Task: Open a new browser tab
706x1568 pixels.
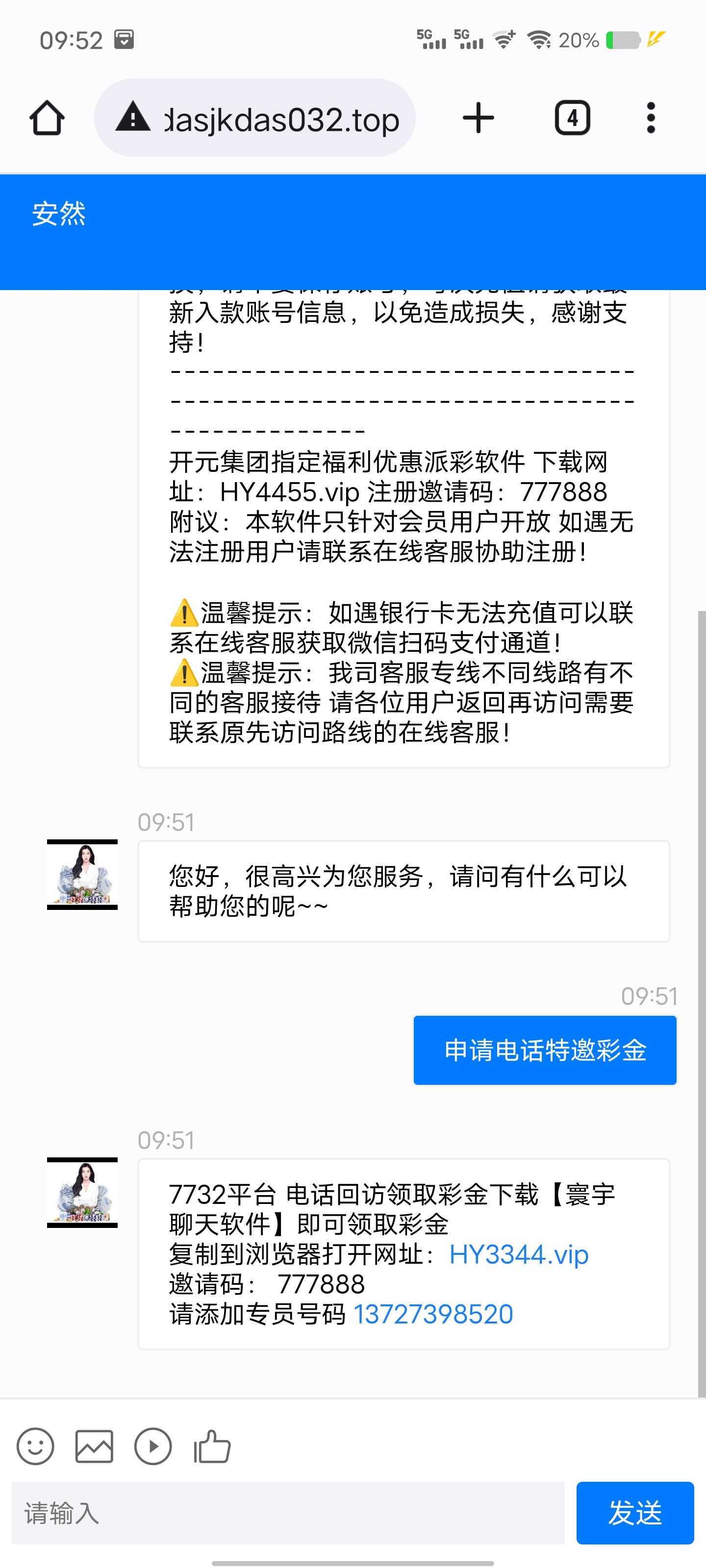Action: tap(478, 118)
